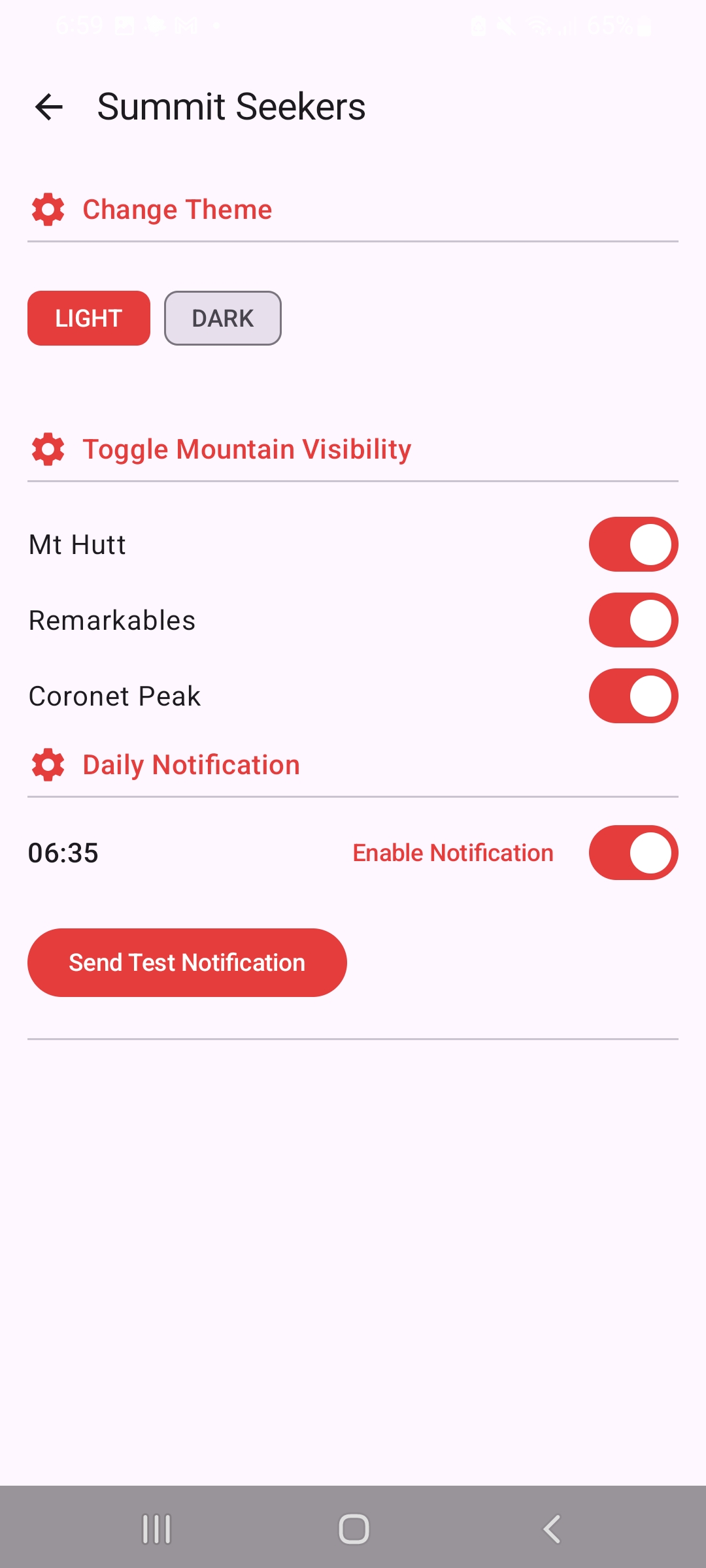
Task: Disable the Remarkables visibility switch
Action: 632,620
